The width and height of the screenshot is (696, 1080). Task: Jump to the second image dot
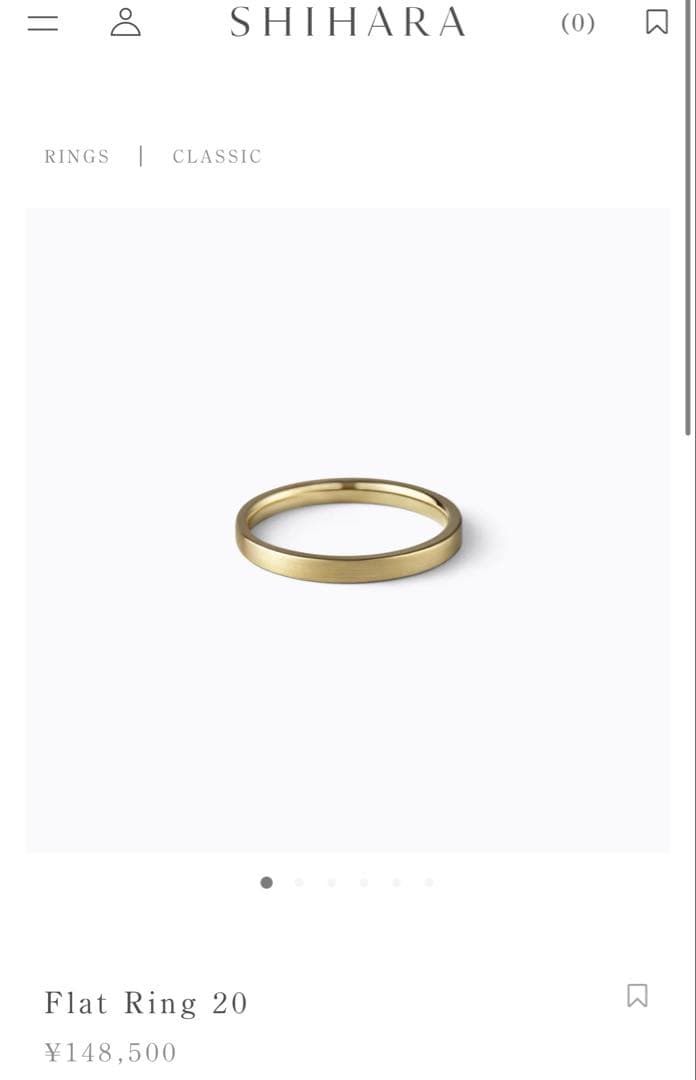point(299,882)
